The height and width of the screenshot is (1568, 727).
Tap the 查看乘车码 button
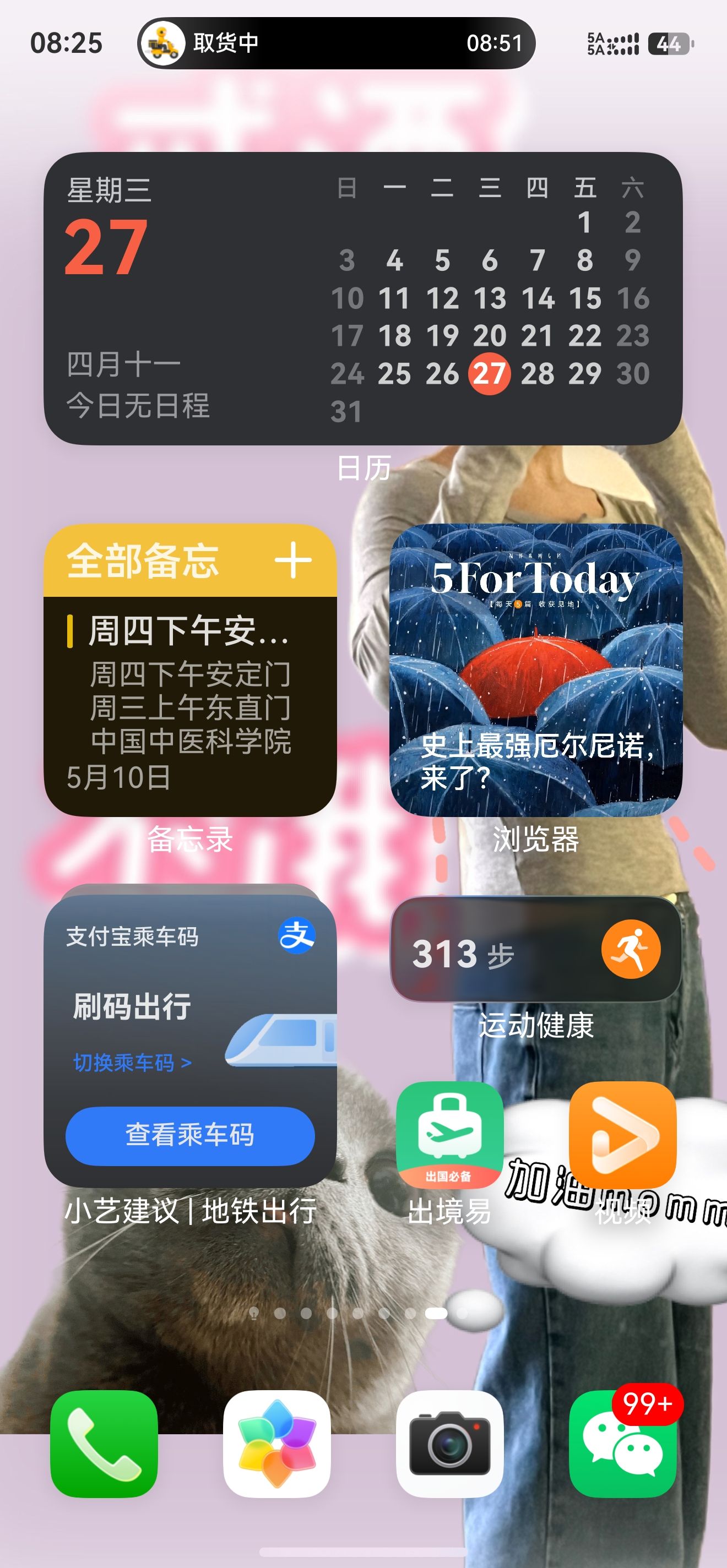coord(190,1136)
